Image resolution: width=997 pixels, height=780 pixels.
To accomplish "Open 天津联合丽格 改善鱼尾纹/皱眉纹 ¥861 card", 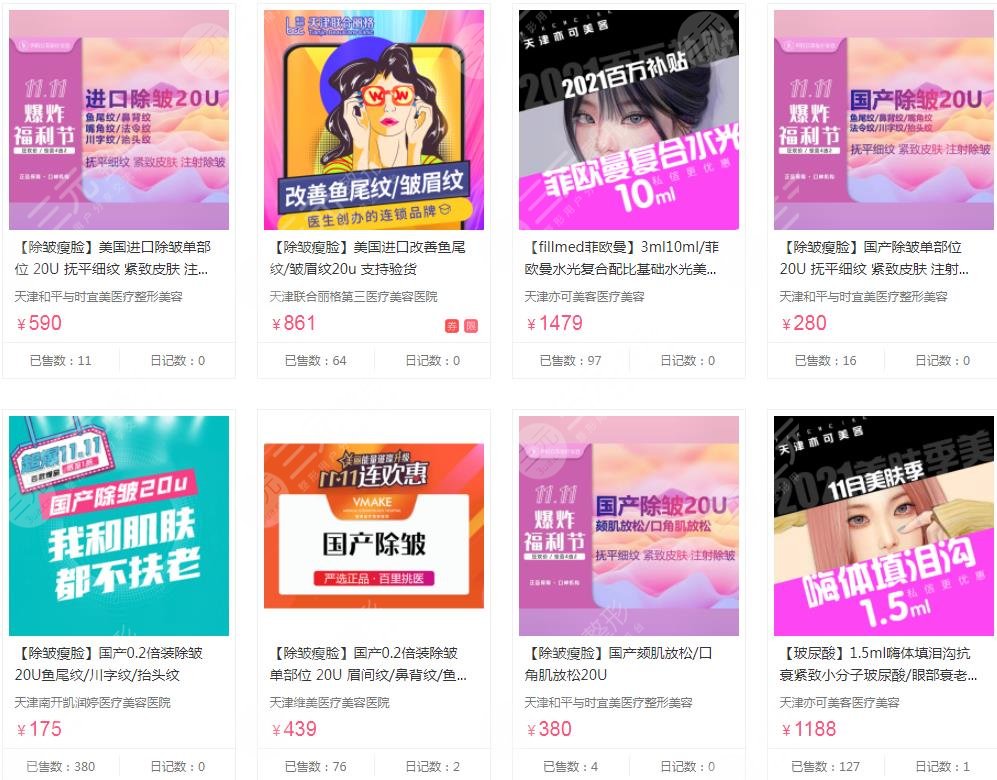I will coord(373,120).
